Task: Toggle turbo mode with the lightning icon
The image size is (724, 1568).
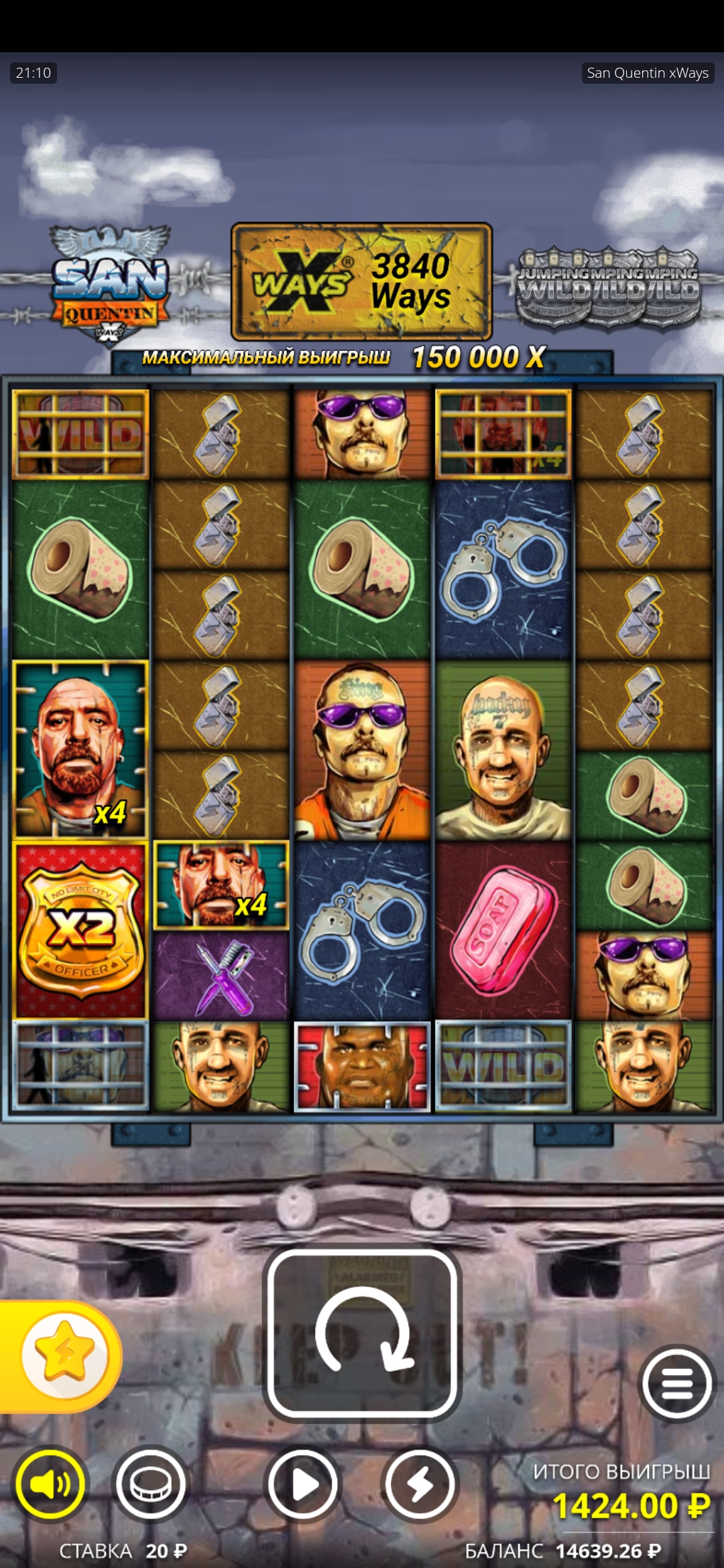Action: (420, 1484)
